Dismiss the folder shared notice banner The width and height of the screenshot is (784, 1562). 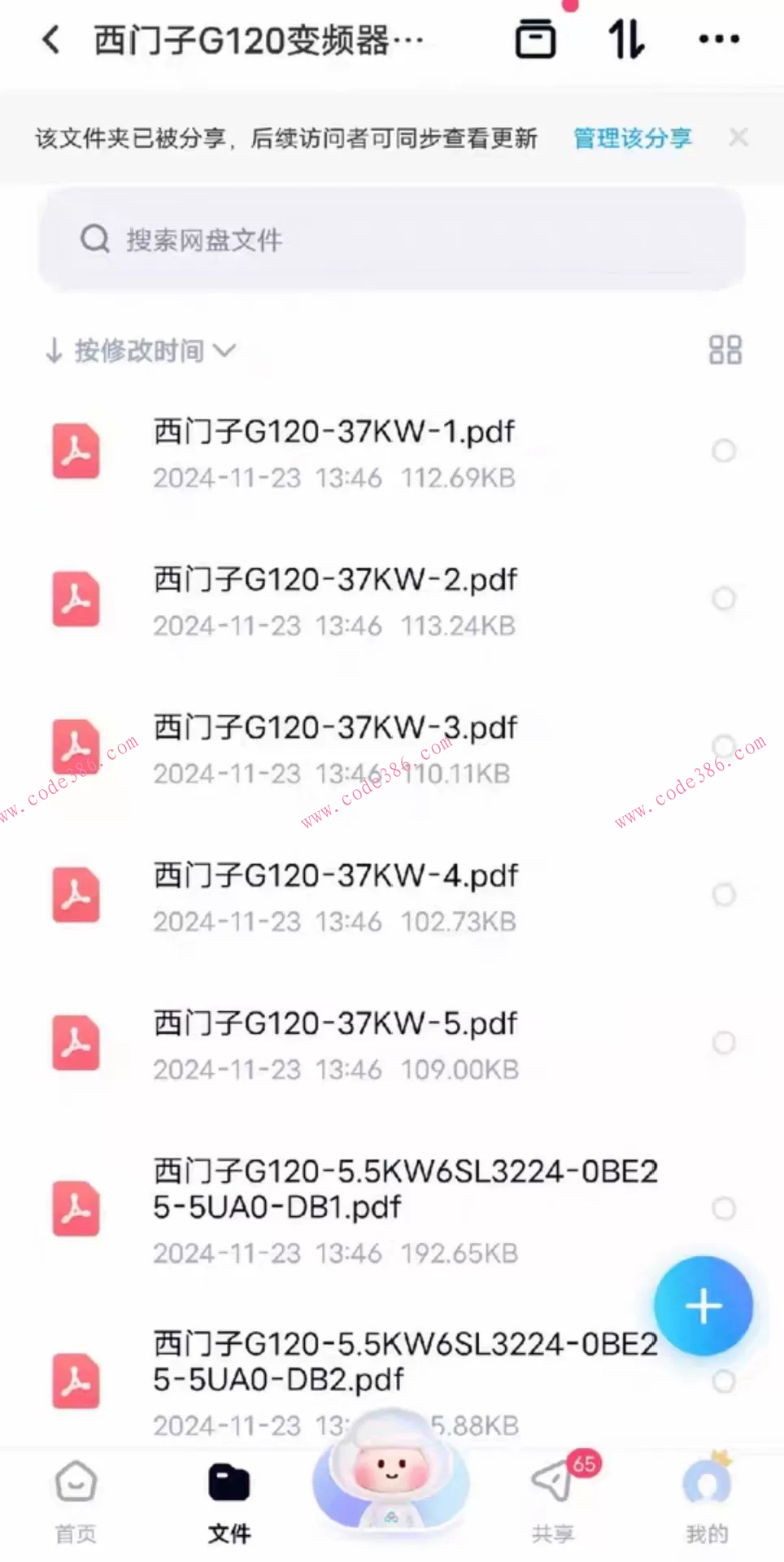tap(738, 137)
